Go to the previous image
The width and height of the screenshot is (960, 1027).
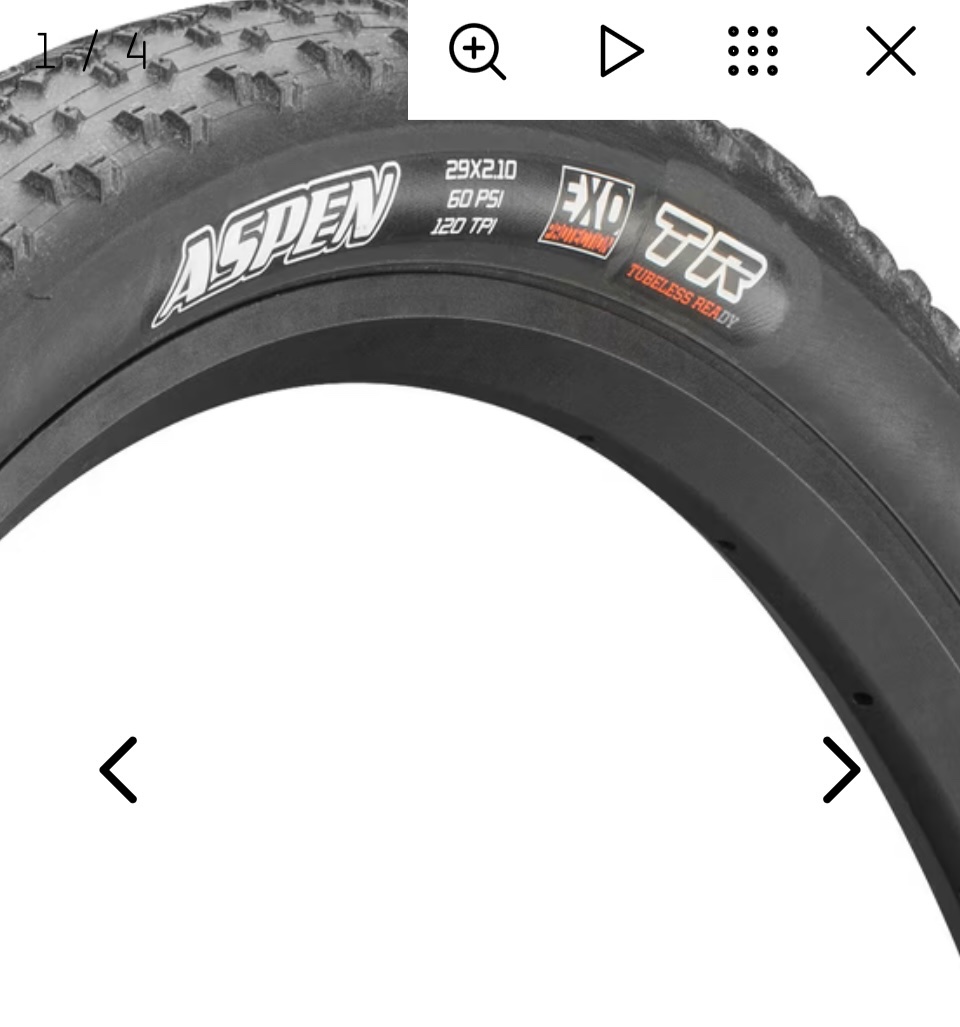[x=119, y=770]
